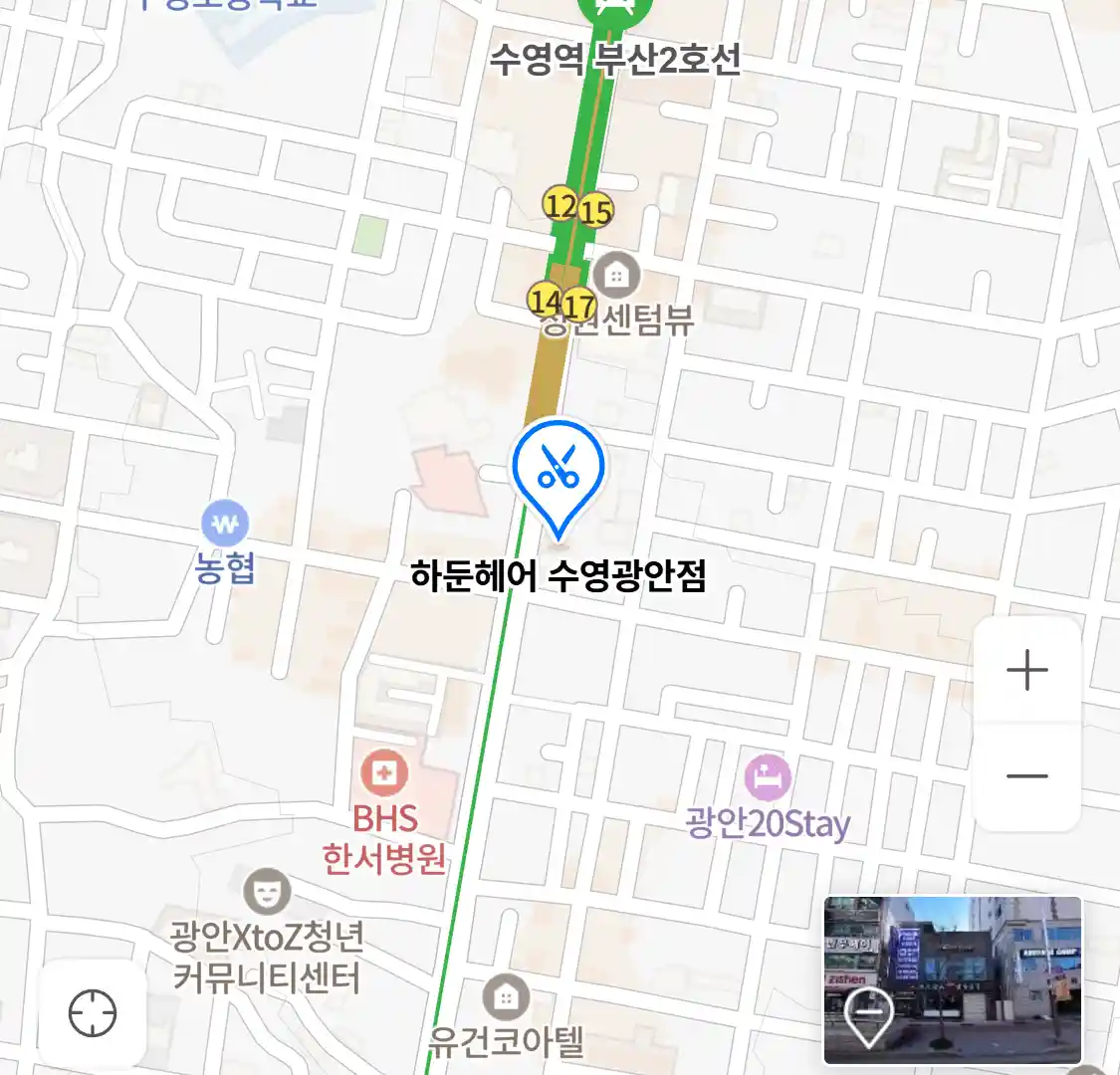Zoom out of the map

tap(1026, 776)
